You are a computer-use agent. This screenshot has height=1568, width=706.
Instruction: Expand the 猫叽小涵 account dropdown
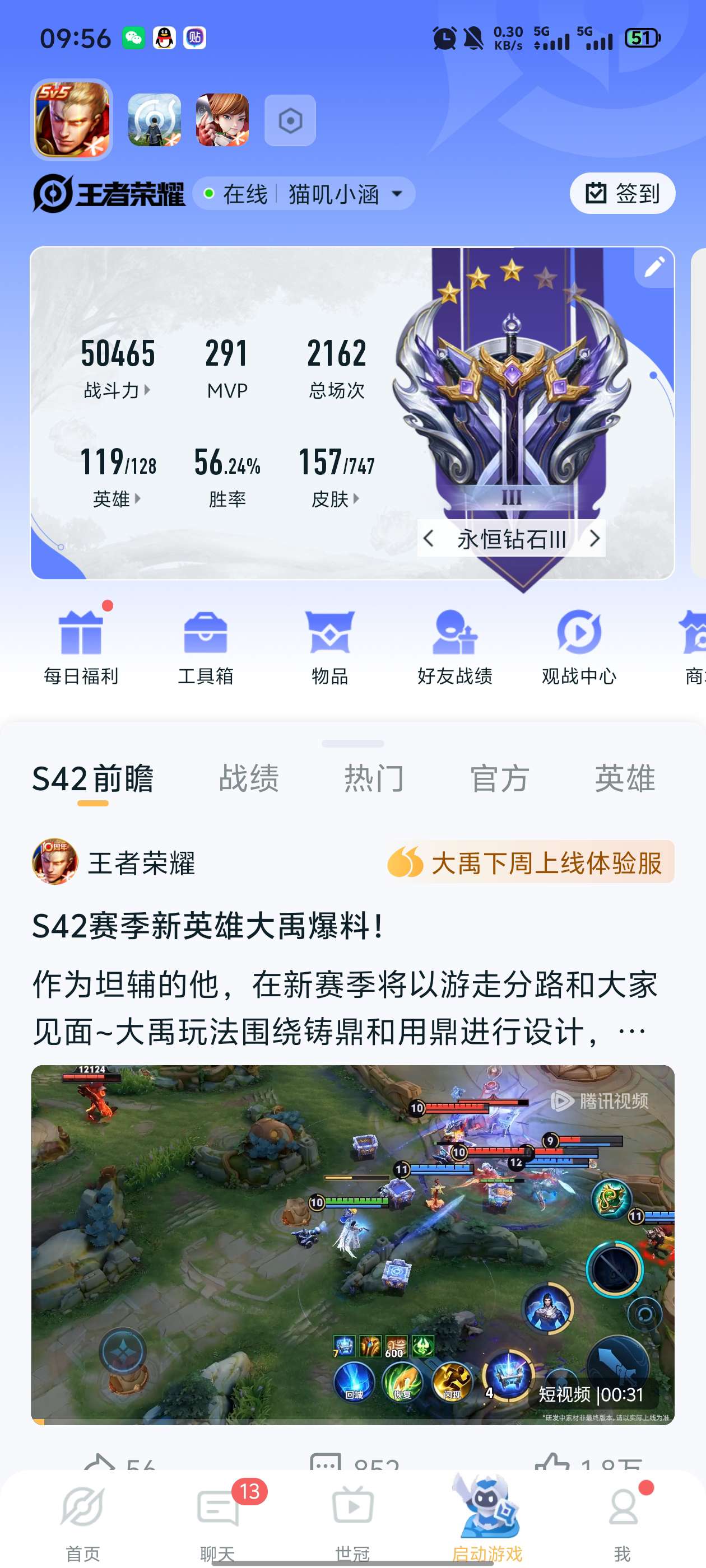coord(397,194)
